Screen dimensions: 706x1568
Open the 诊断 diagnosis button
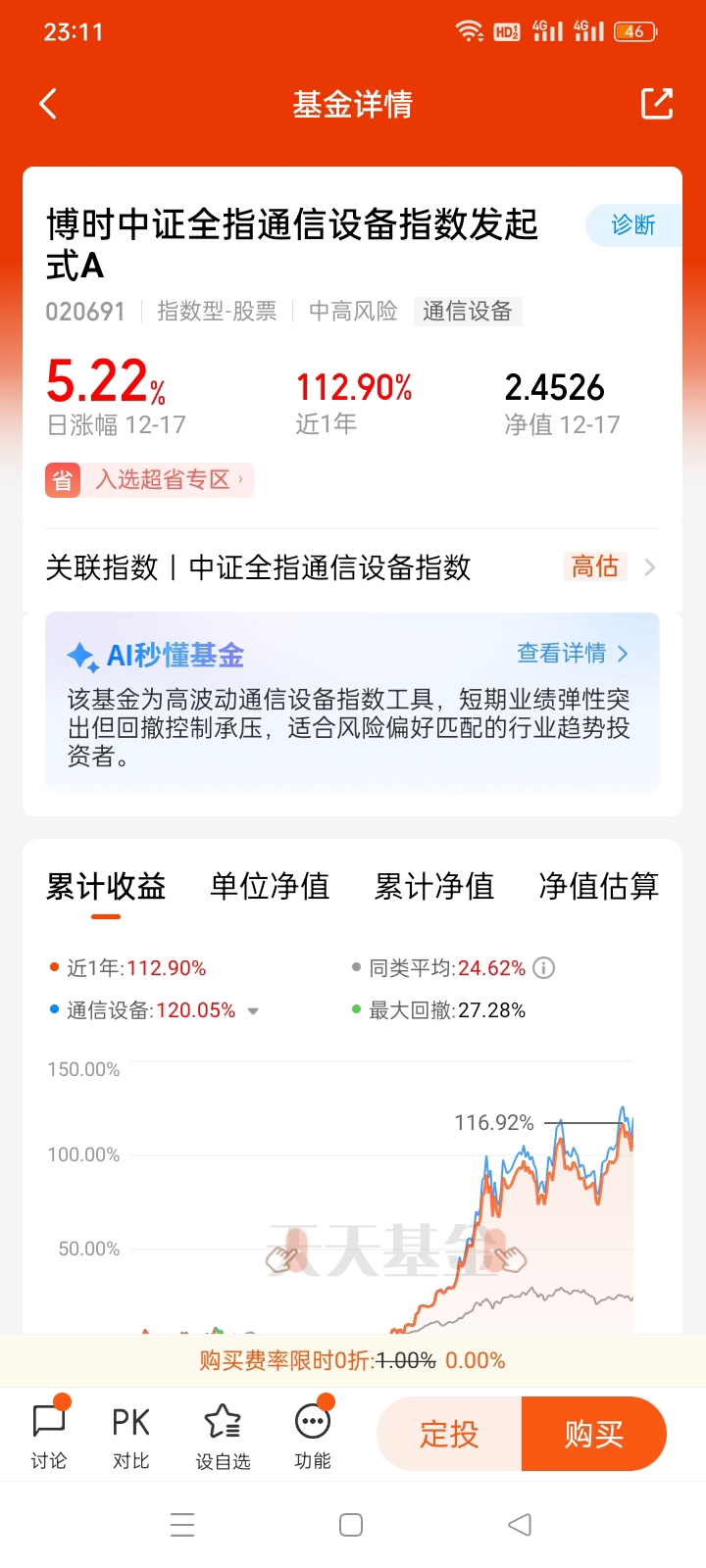tap(633, 225)
